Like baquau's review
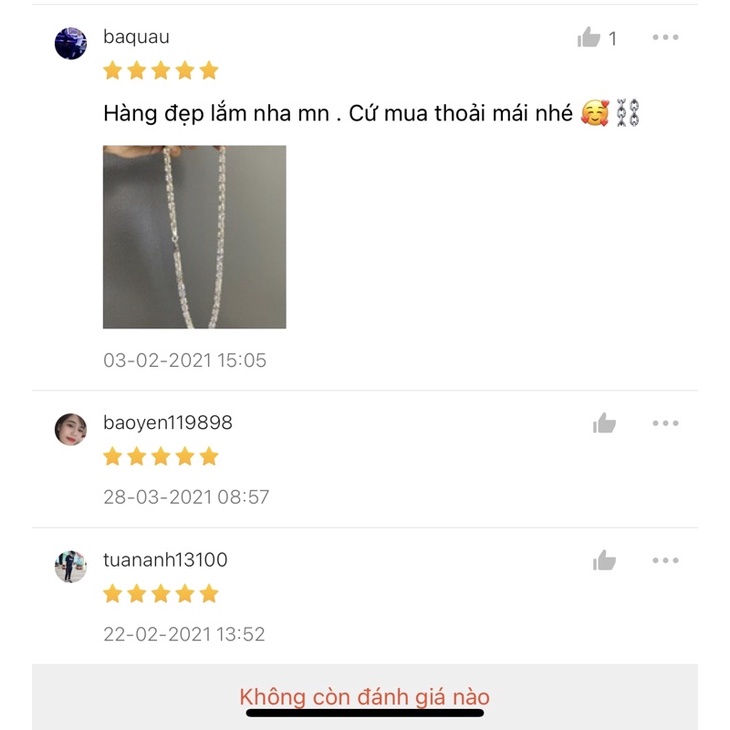730x730 pixels. tap(589, 38)
